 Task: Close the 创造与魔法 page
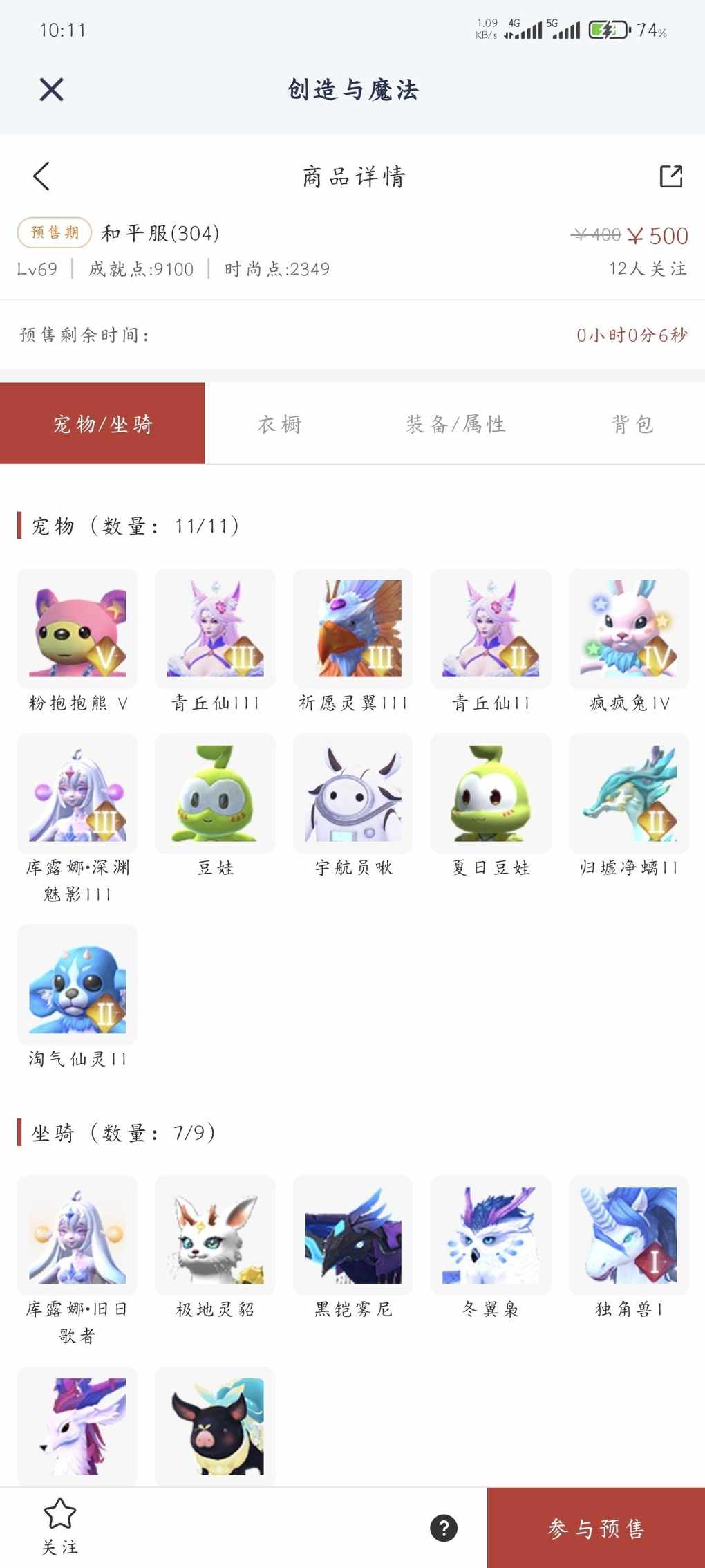point(51,89)
